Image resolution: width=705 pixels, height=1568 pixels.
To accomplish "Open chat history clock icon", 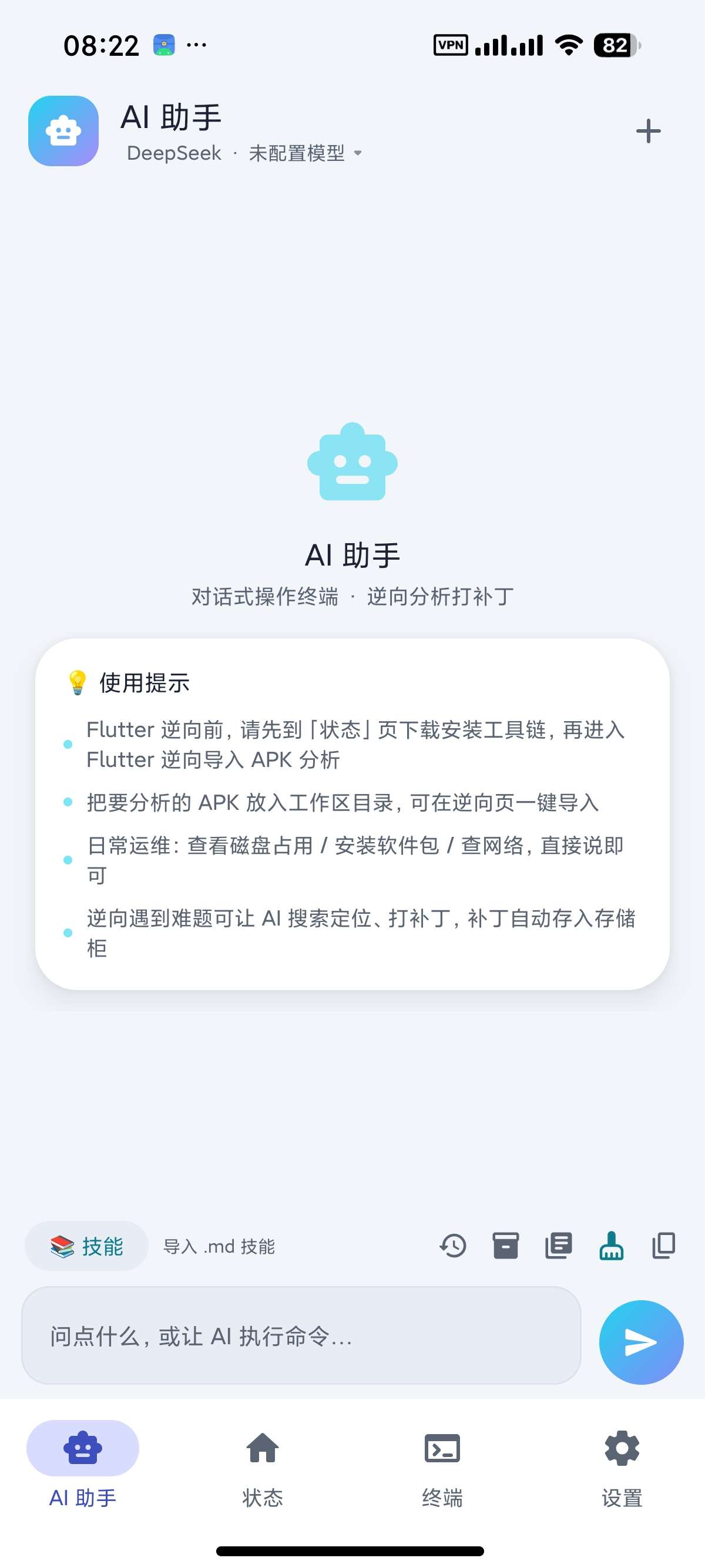I will pyautogui.click(x=452, y=1246).
